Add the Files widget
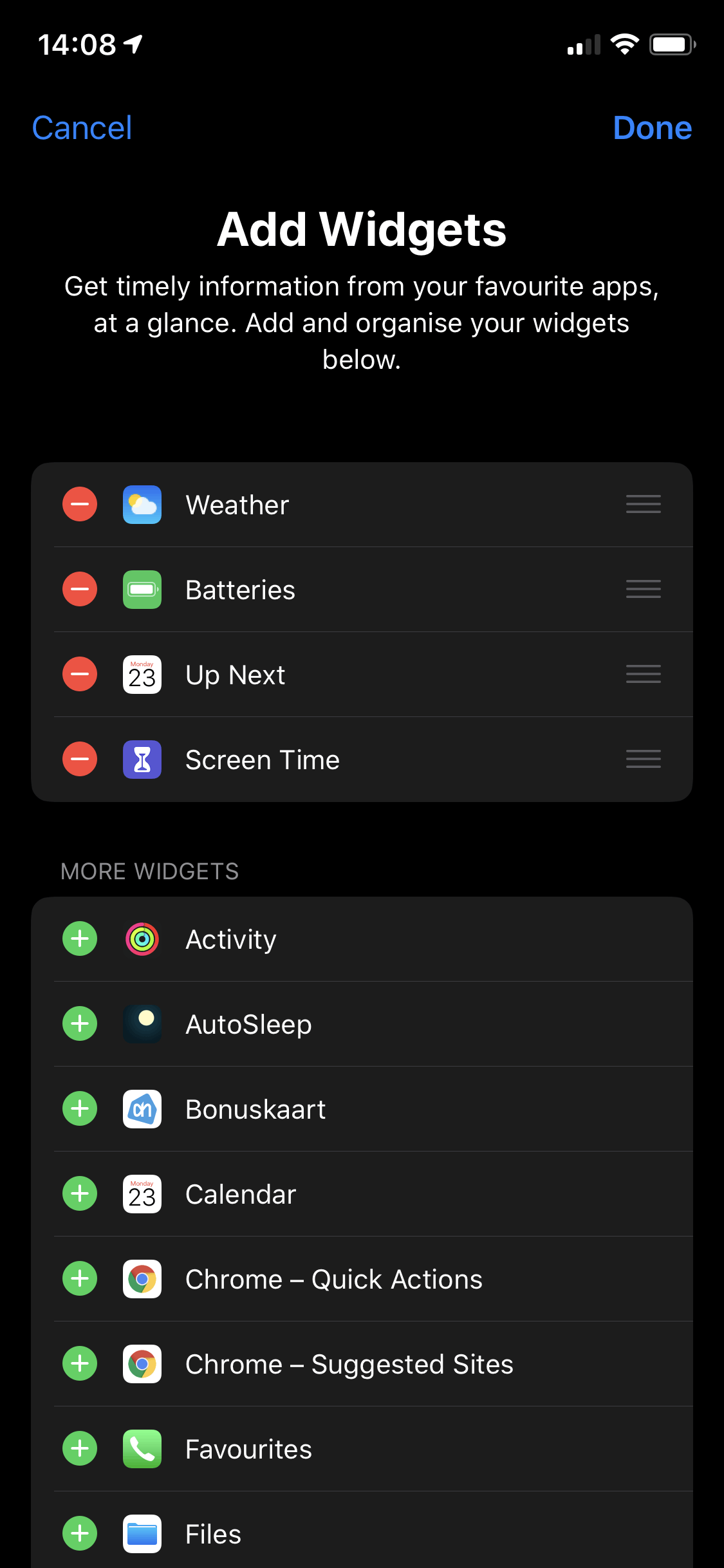 click(x=80, y=1534)
